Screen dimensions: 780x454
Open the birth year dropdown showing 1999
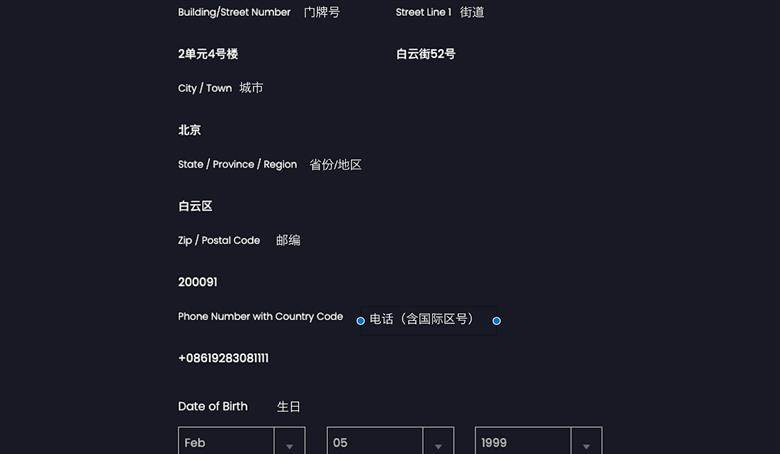tap(537, 442)
